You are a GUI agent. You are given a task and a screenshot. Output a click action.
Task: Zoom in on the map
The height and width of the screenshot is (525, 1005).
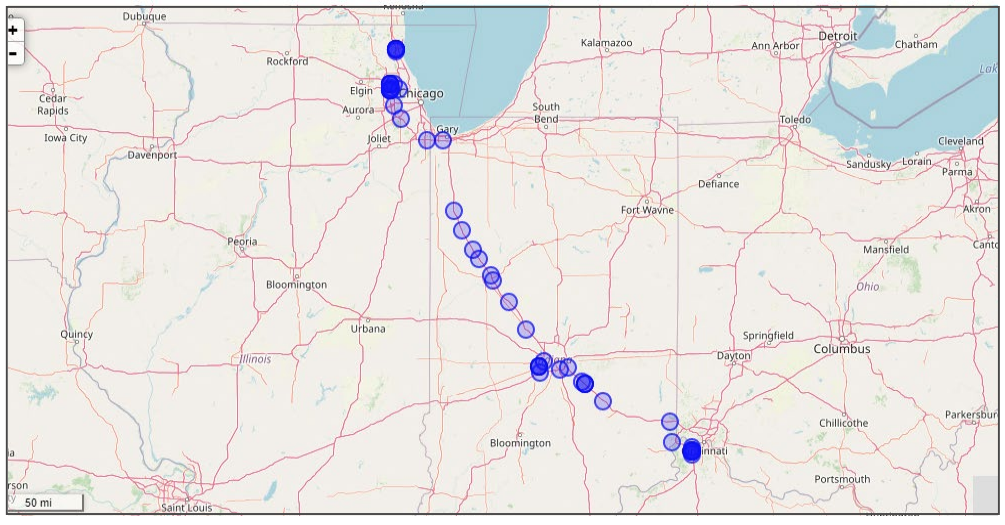13,31
